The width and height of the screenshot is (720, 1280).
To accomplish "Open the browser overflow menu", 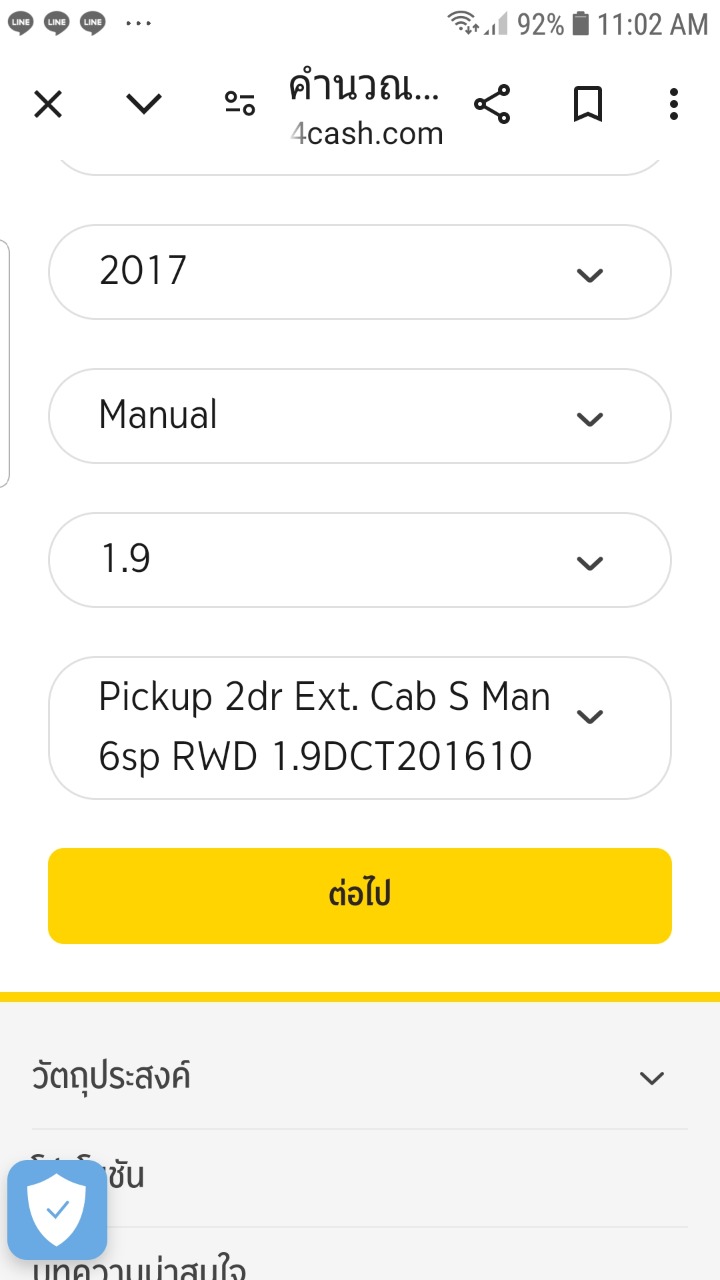I will 674,104.
